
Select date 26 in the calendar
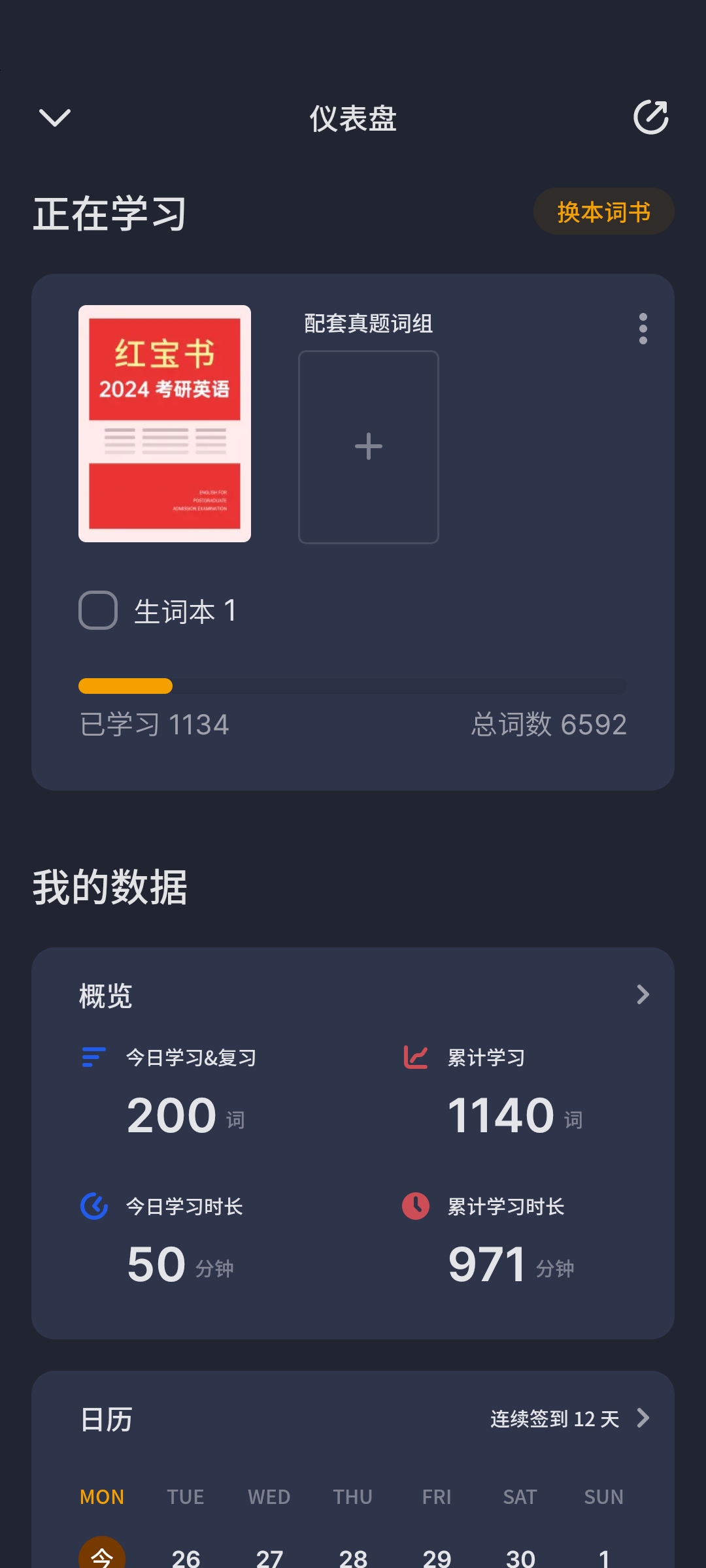click(186, 1558)
